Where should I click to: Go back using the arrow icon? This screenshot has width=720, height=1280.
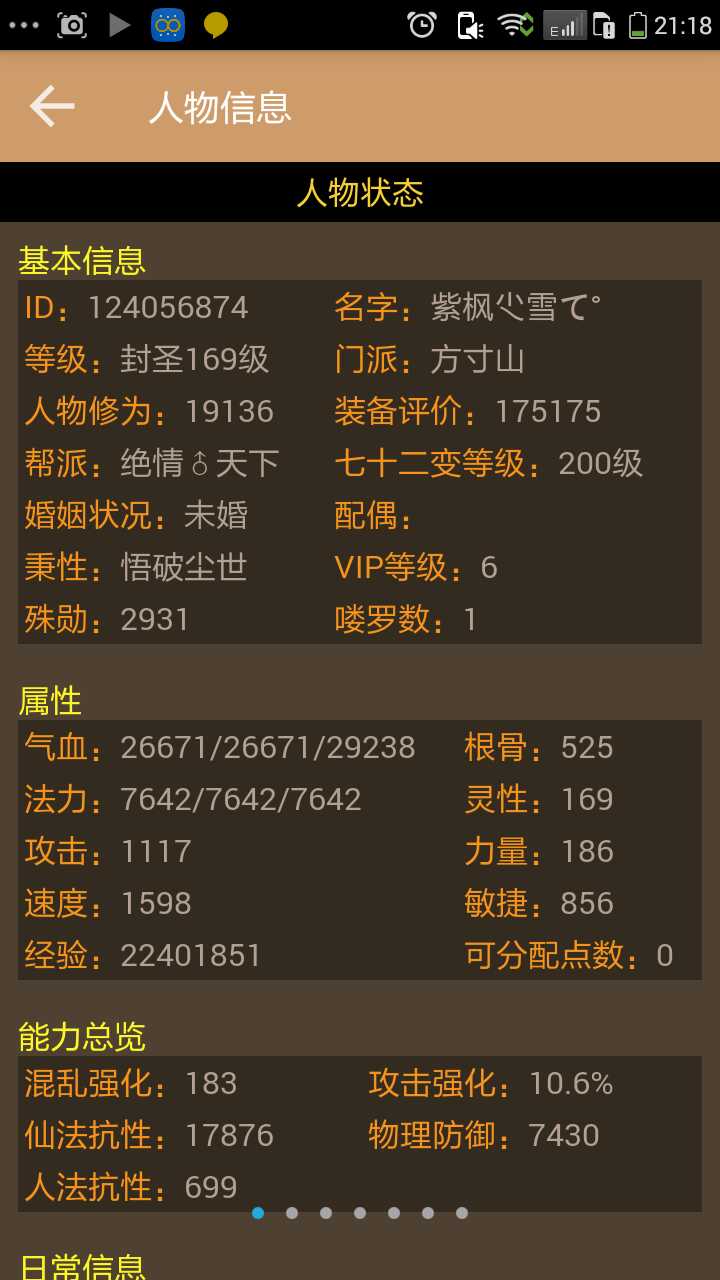[x=52, y=106]
